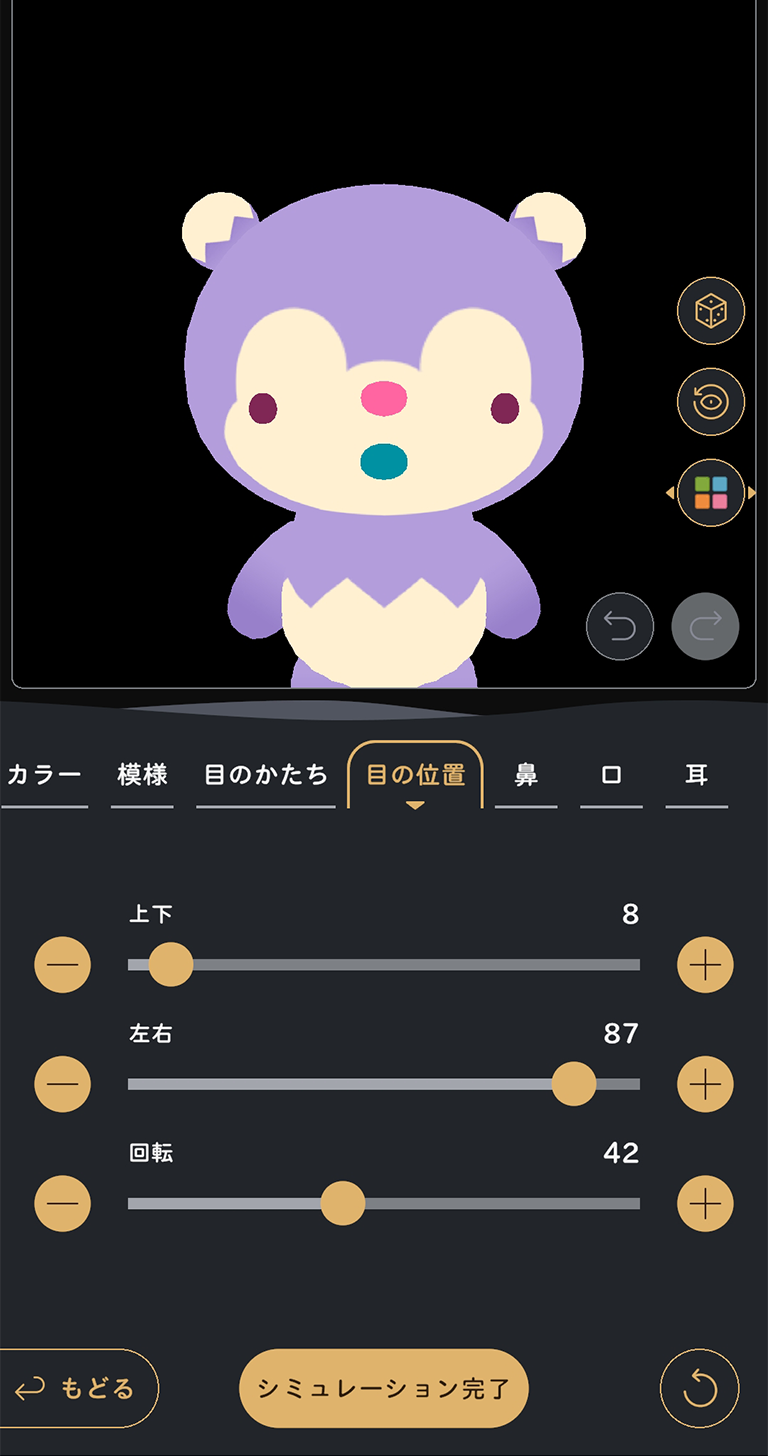
Task: Open the 目のかたち tab
Action: [266, 775]
